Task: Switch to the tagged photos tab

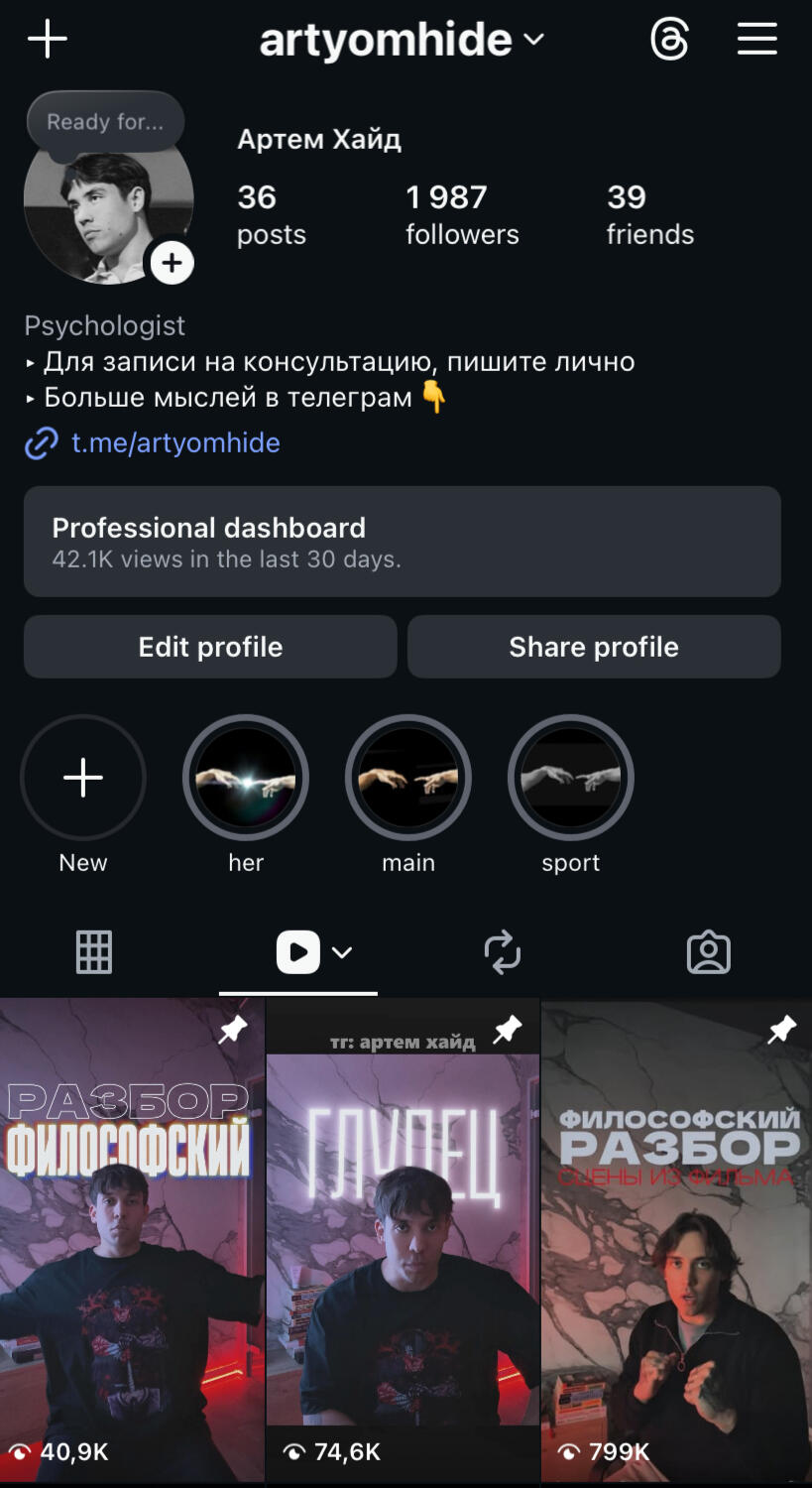Action: [708, 952]
